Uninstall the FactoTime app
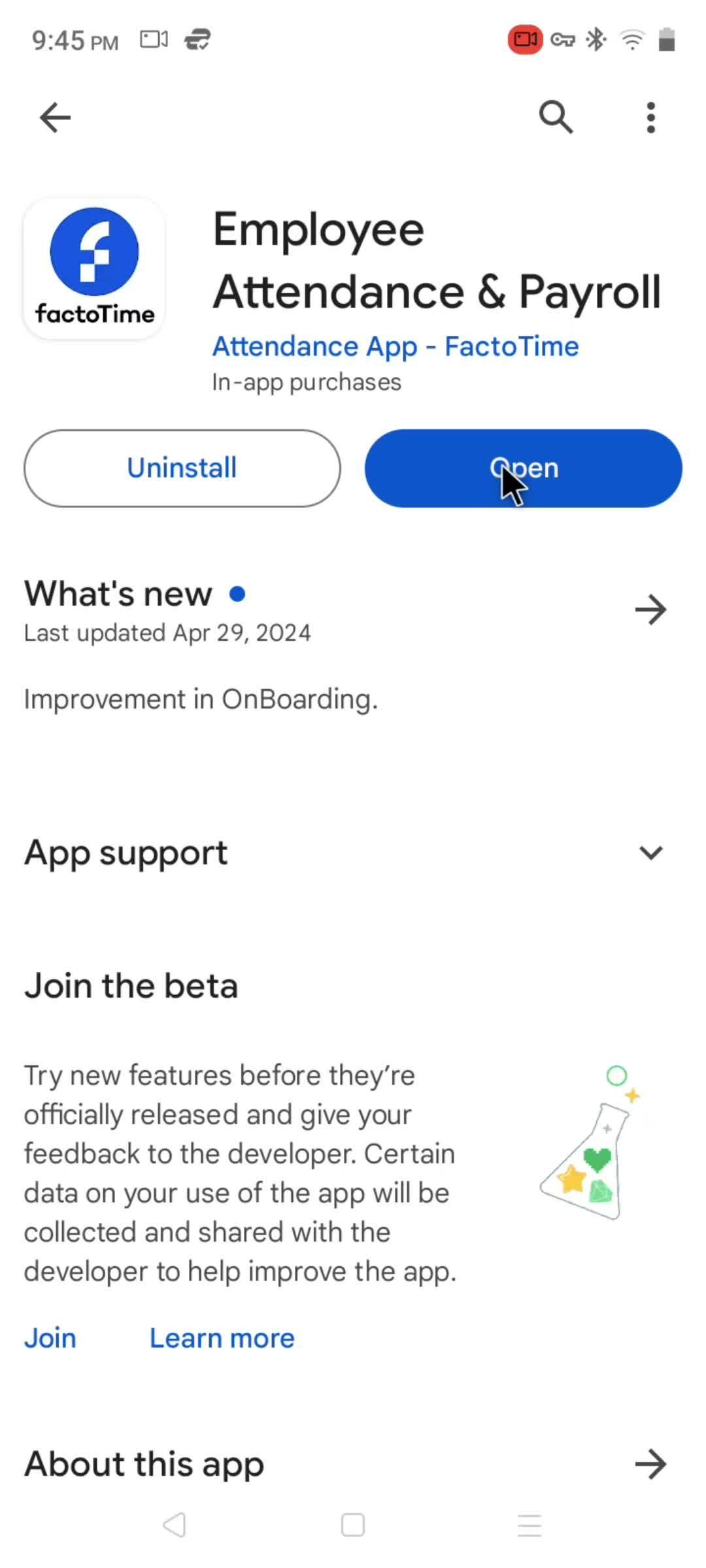706x1568 pixels. (x=182, y=468)
